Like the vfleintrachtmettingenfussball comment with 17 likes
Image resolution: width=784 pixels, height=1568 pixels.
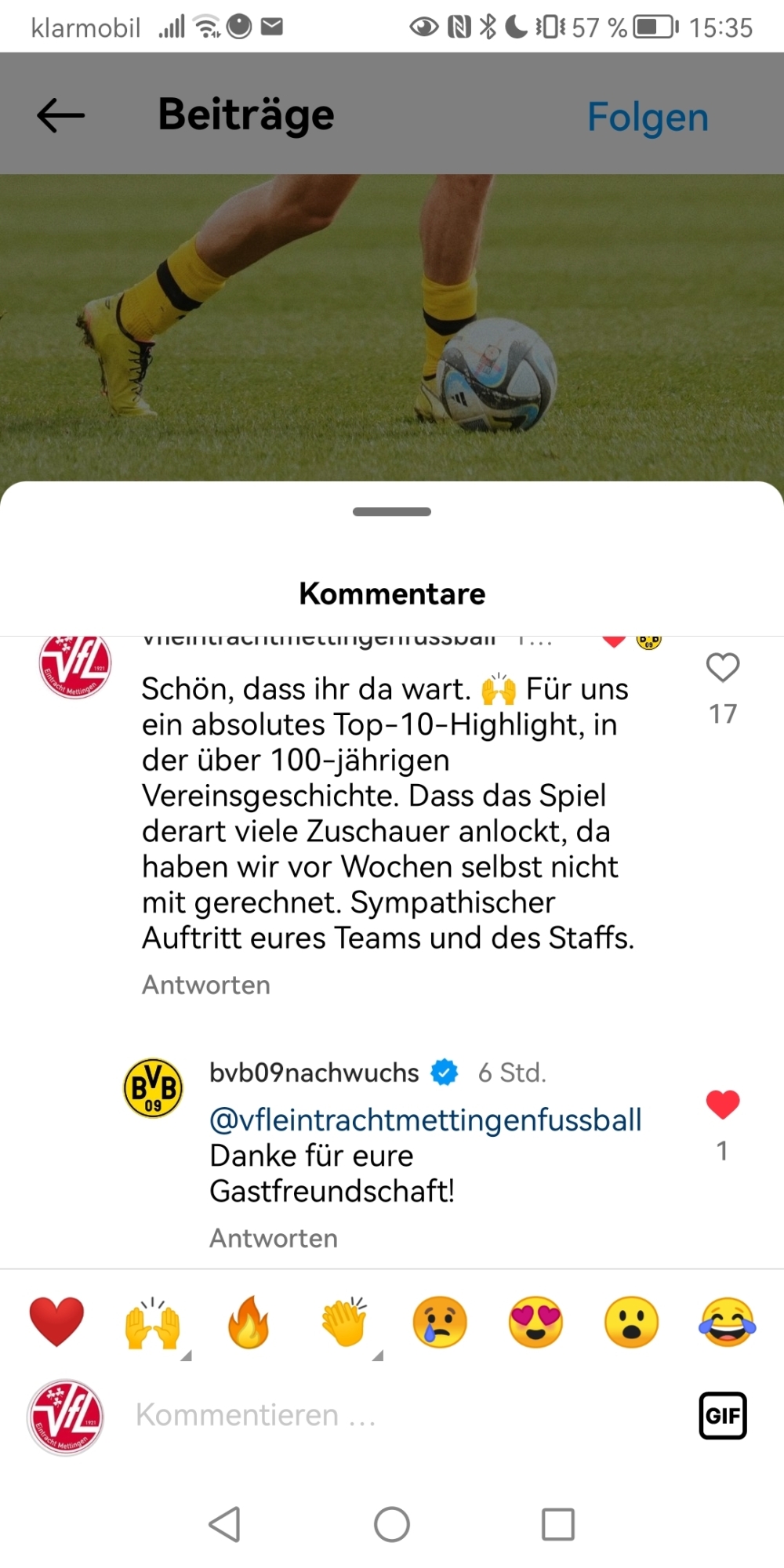click(723, 668)
